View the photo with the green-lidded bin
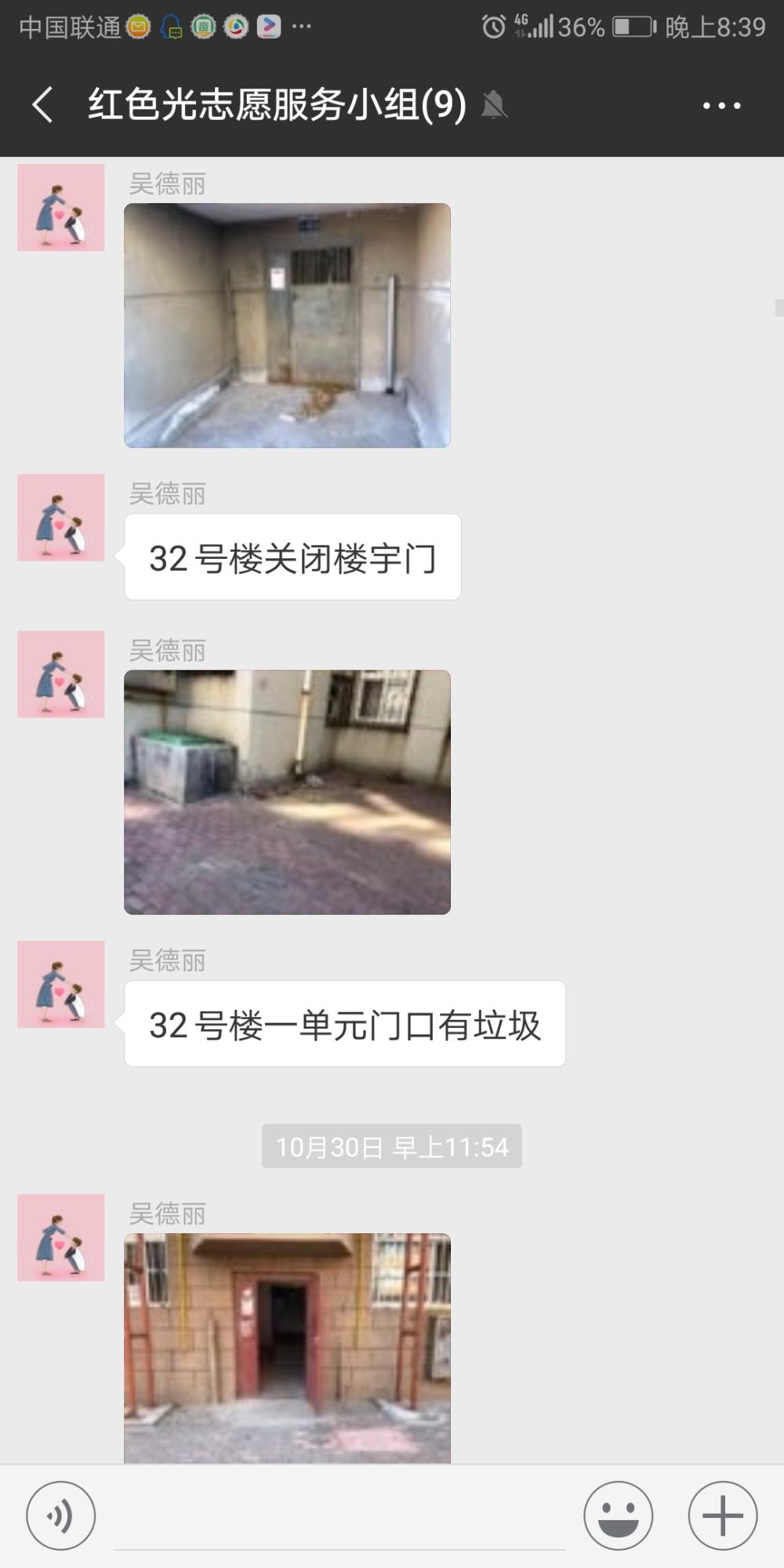 [287, 792]
